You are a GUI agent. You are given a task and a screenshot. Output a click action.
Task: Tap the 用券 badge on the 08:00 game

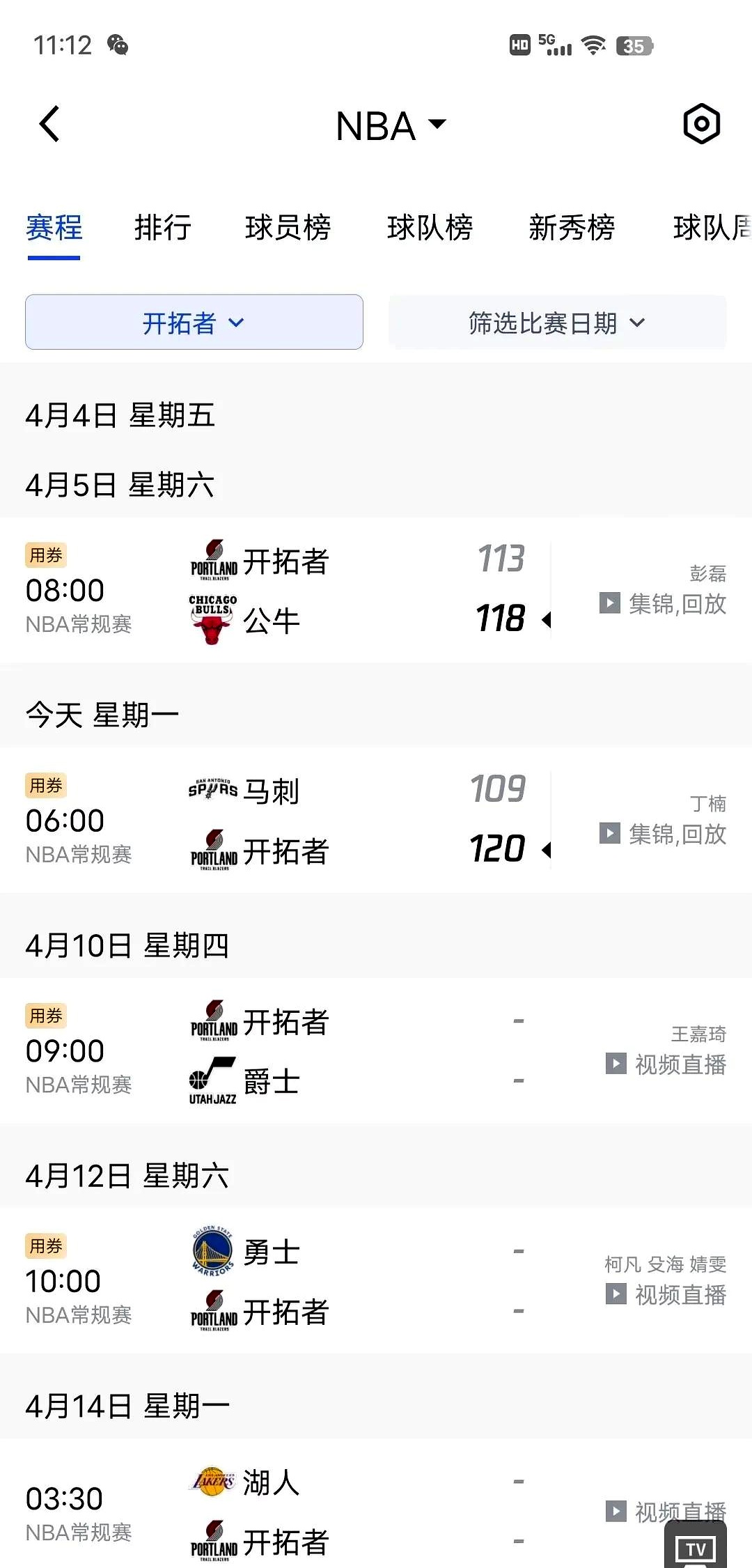click(46, 555)
